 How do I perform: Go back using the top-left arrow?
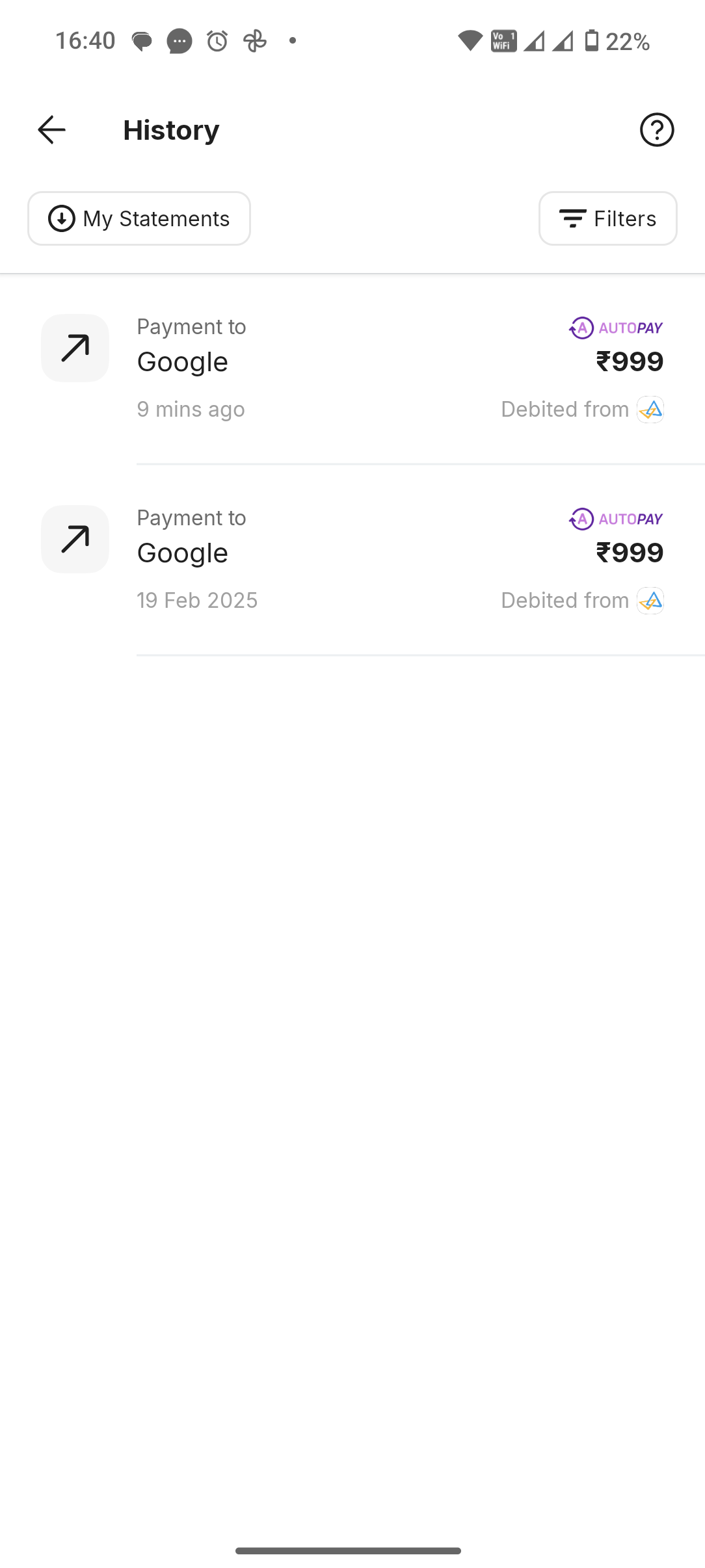(51, 130)
